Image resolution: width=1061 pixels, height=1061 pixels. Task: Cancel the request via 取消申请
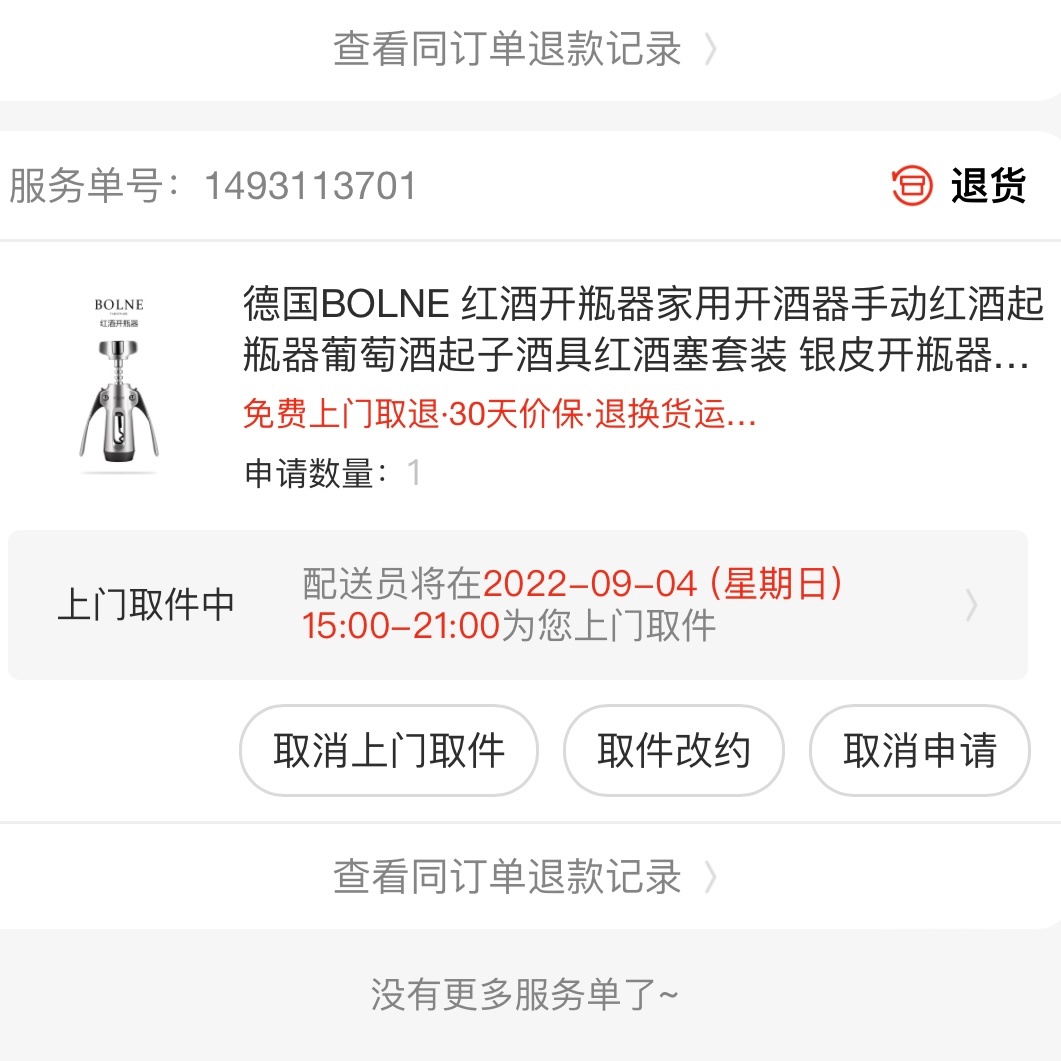point(919,751)
